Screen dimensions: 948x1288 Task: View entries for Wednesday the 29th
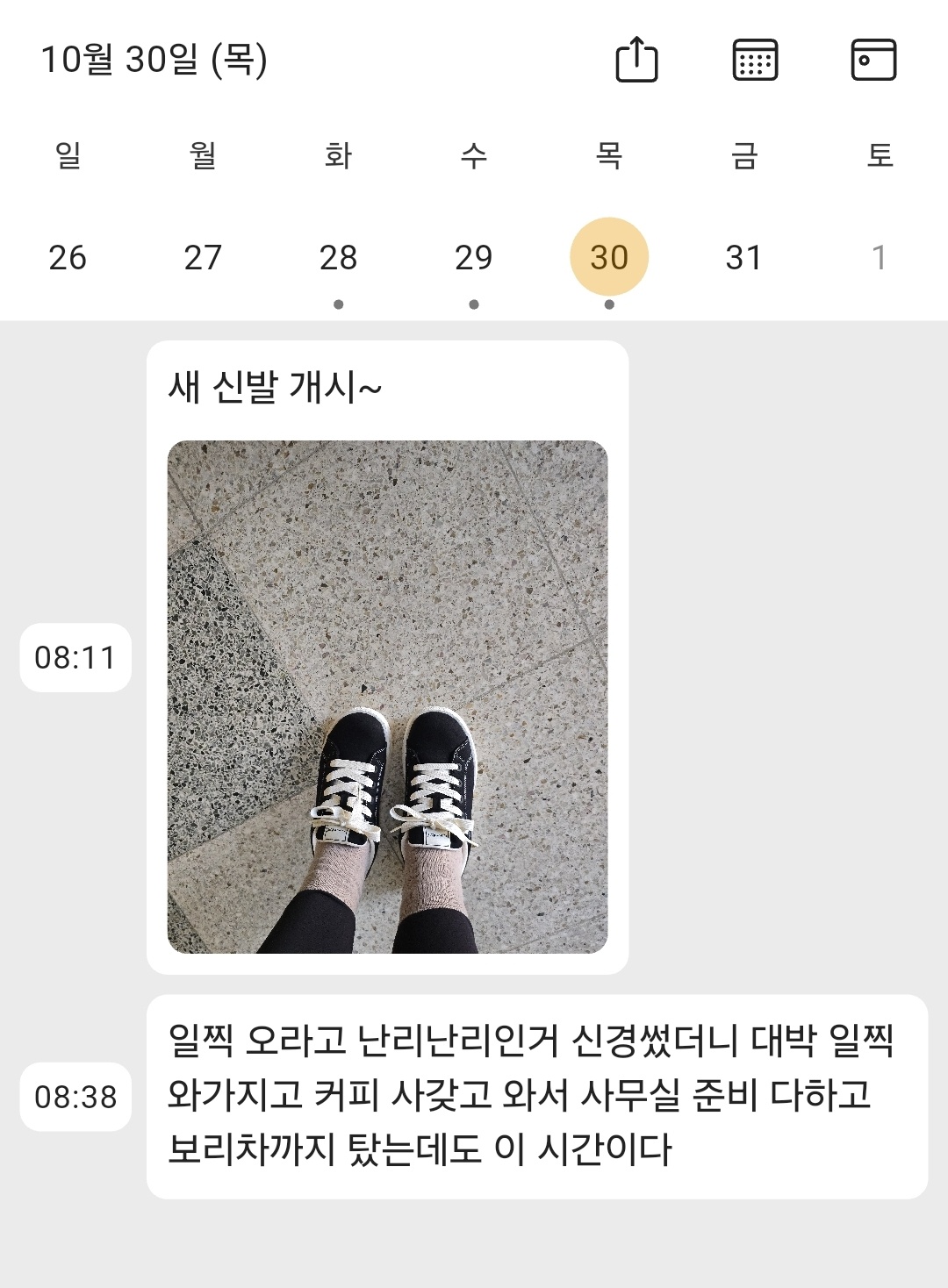[x=474, y=258]
